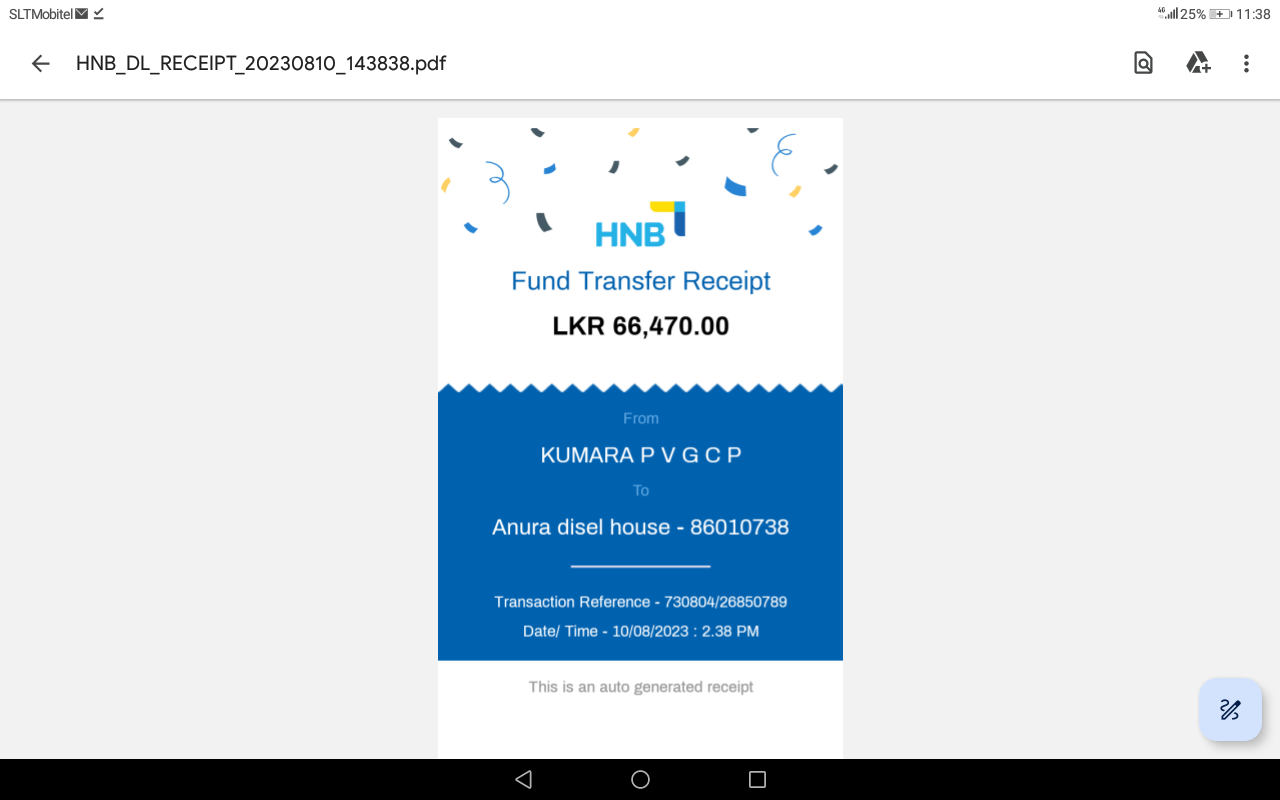
Task: Tap the annotate pen floating button
Action: pyautogui.click(x=1230, y=710)
